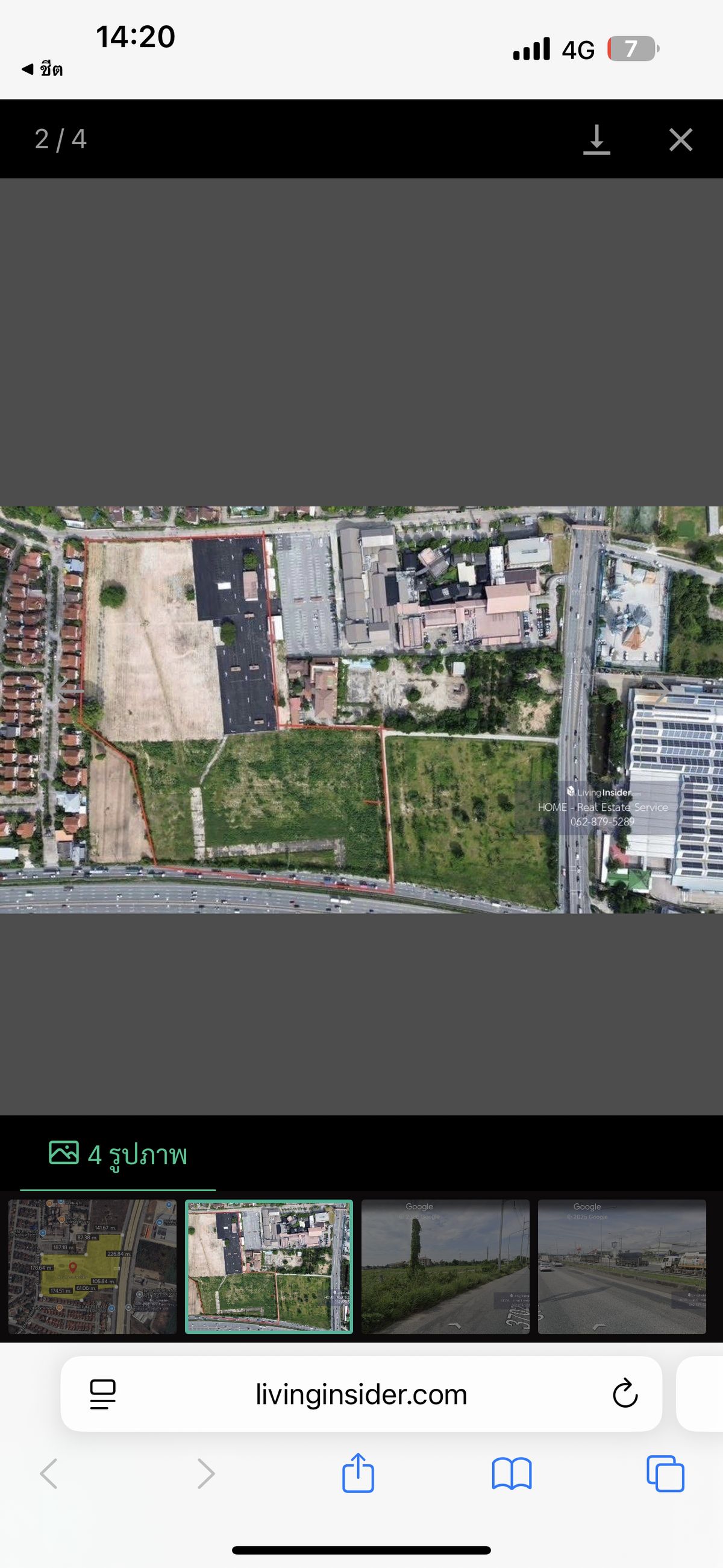
Task: Open the fourth thumbnail showing the highway
Action: tap(622, 1267)
